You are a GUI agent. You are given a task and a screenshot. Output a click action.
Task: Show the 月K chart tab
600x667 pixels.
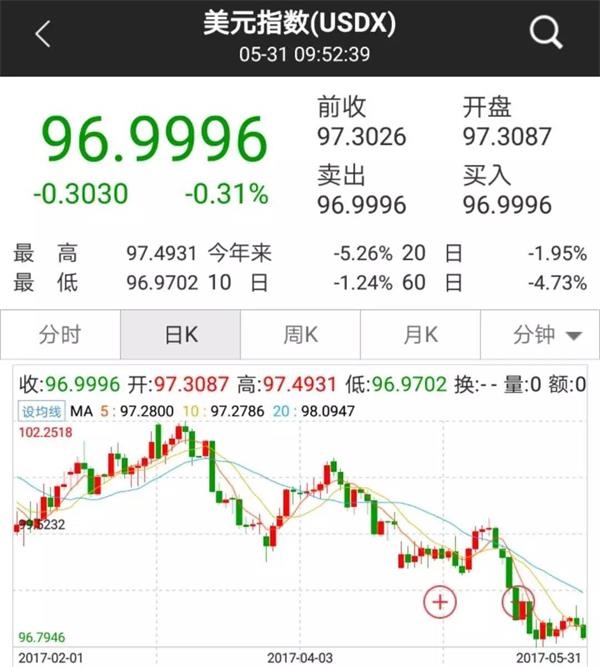(x=420, y=335)
